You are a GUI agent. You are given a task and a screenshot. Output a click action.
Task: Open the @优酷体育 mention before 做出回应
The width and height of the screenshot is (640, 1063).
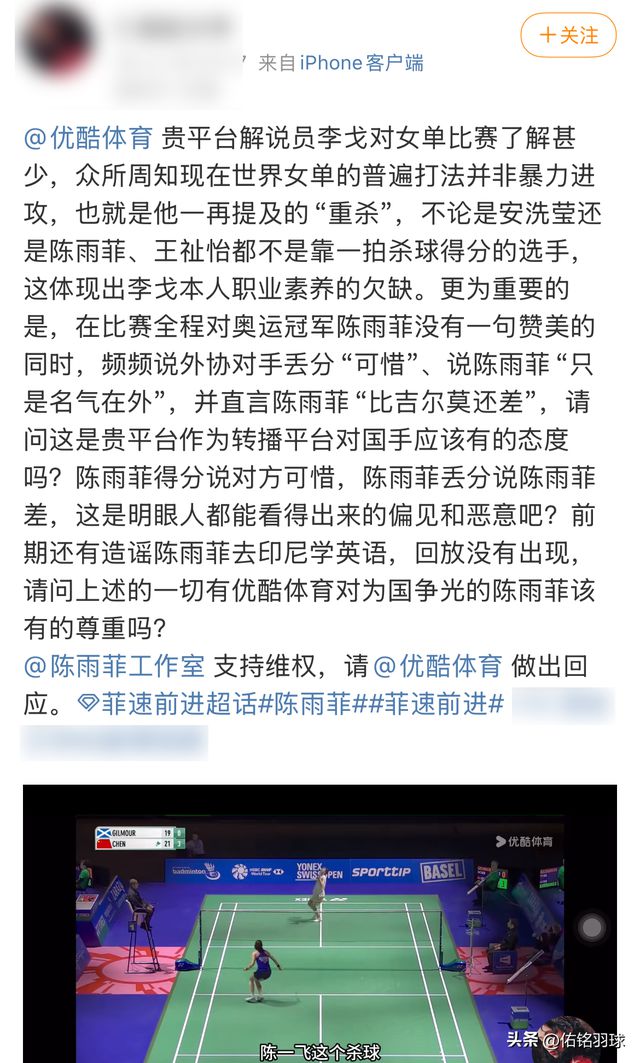click(437, 666)
